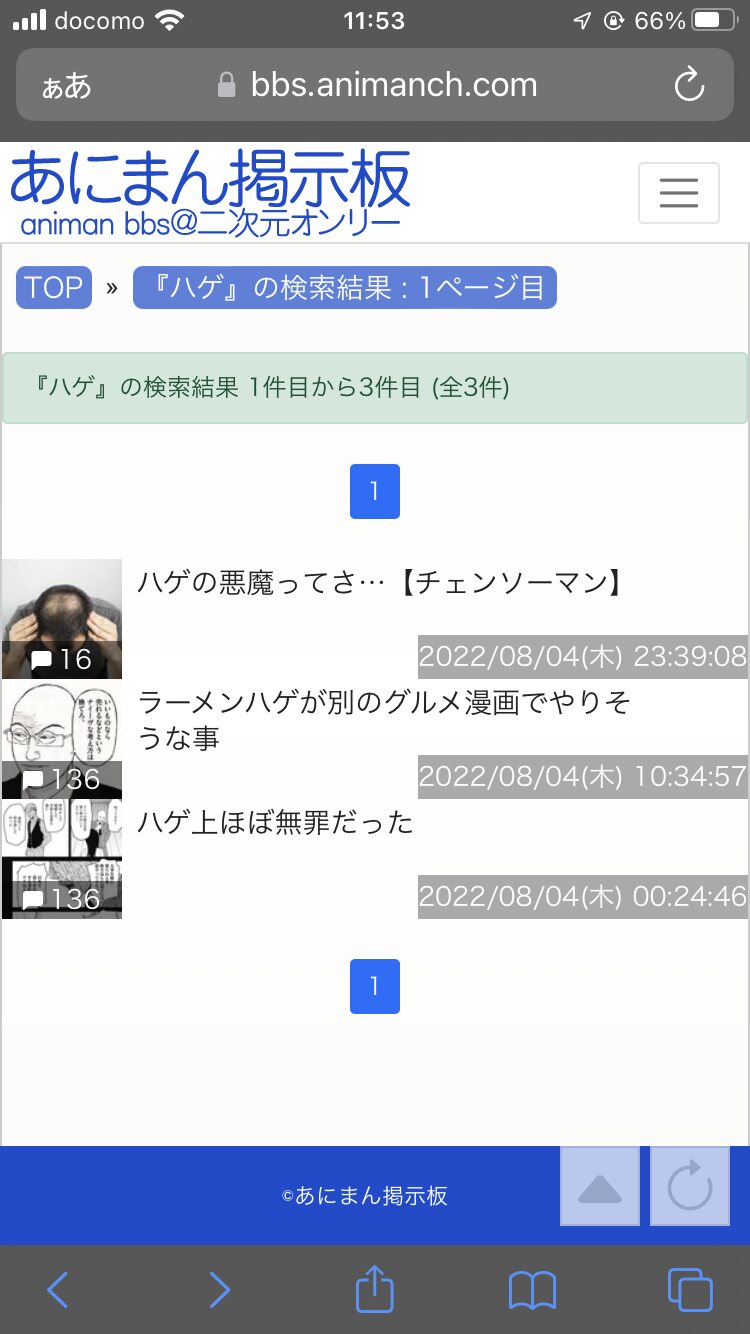This screenshot has width=750, height=1334.
Task: Open the hamburger navigation menu
Action: (x=678, y=192)
